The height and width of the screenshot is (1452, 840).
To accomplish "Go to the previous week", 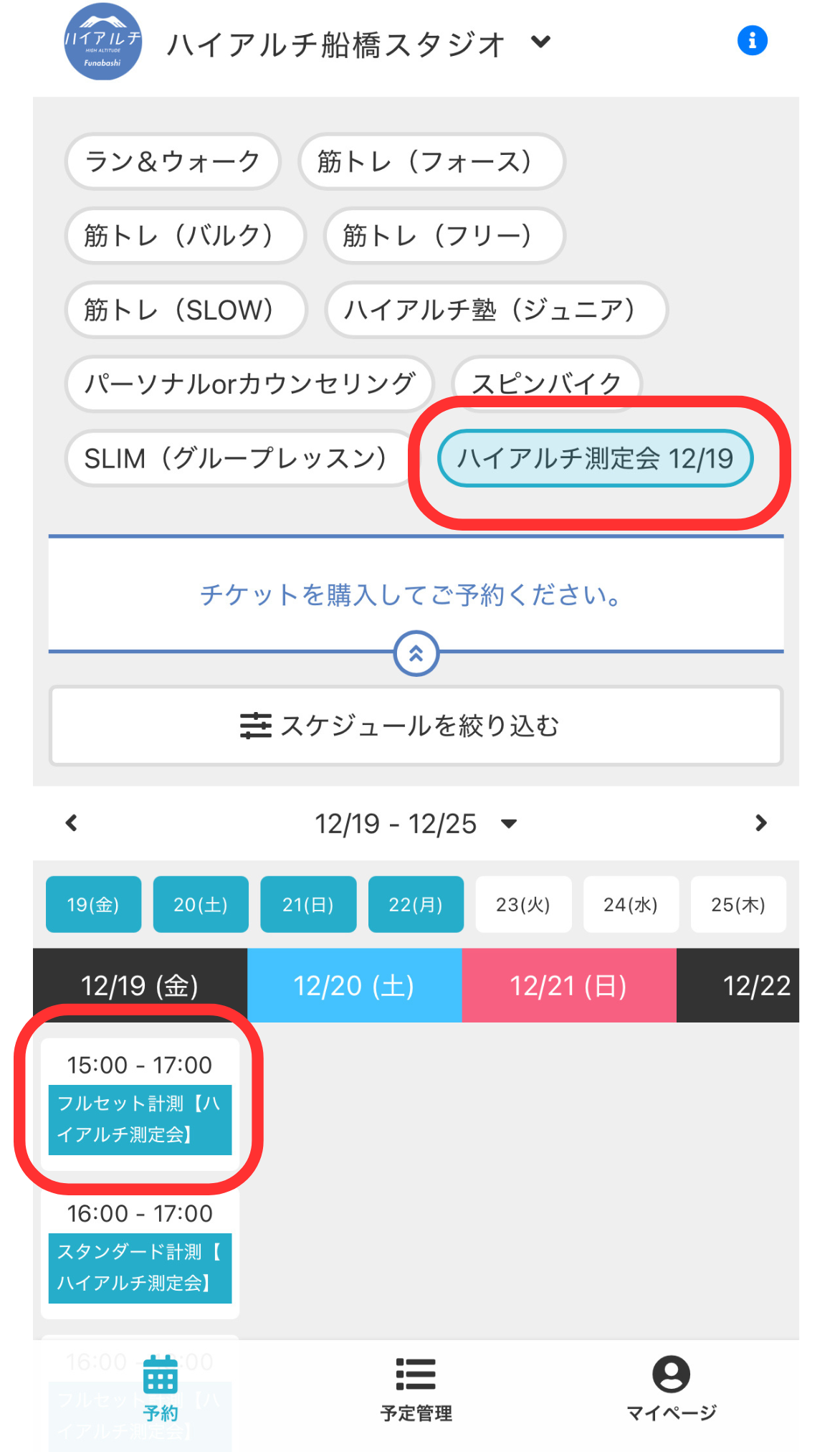I will pos(71,823).
